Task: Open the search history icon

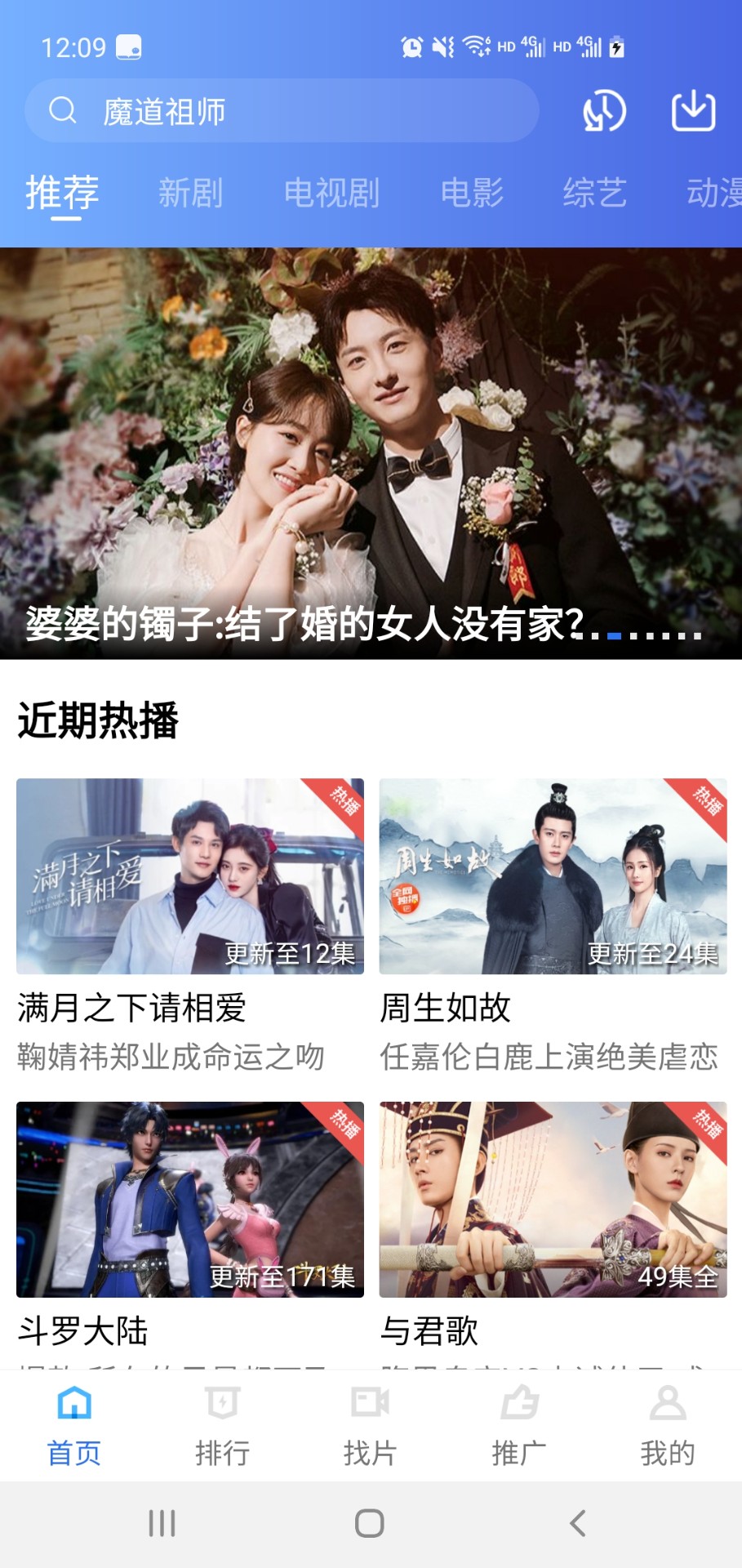Action: click(x=604, y=112)
